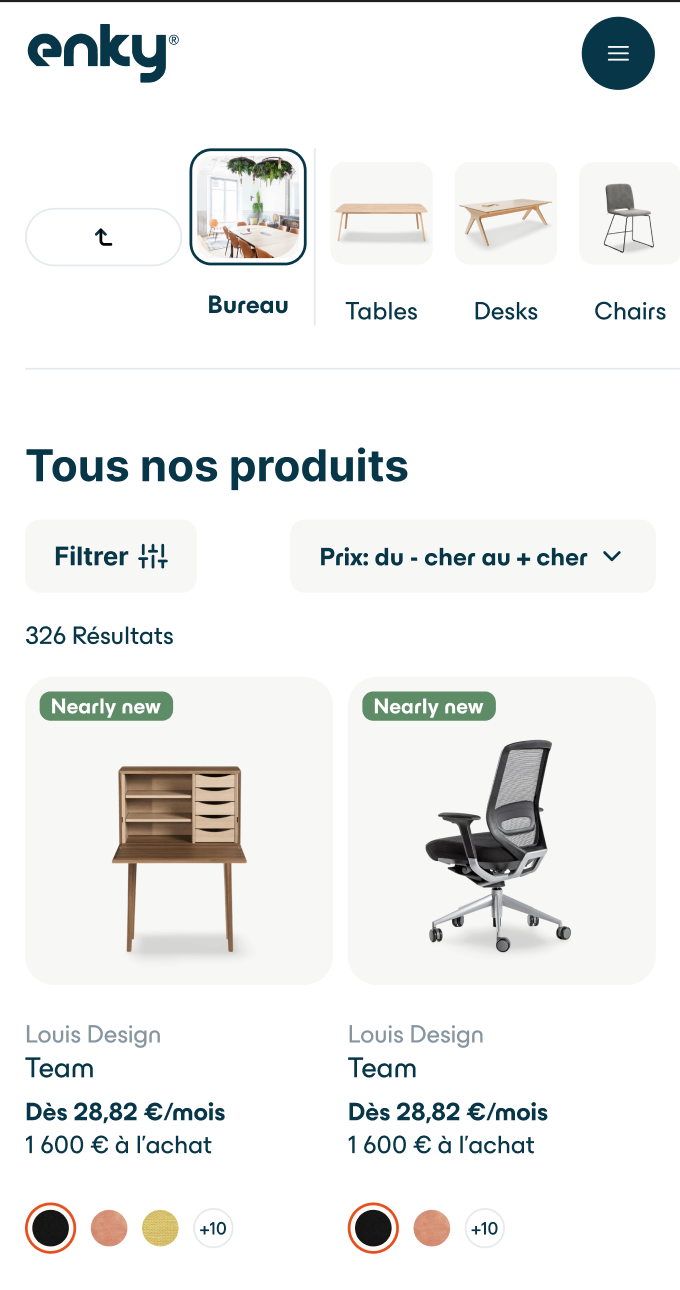Show +10 more colors for the office chair
The height and width of the screenshot is (1290, 680).
pyautogui.click(x=485, y=1228)
